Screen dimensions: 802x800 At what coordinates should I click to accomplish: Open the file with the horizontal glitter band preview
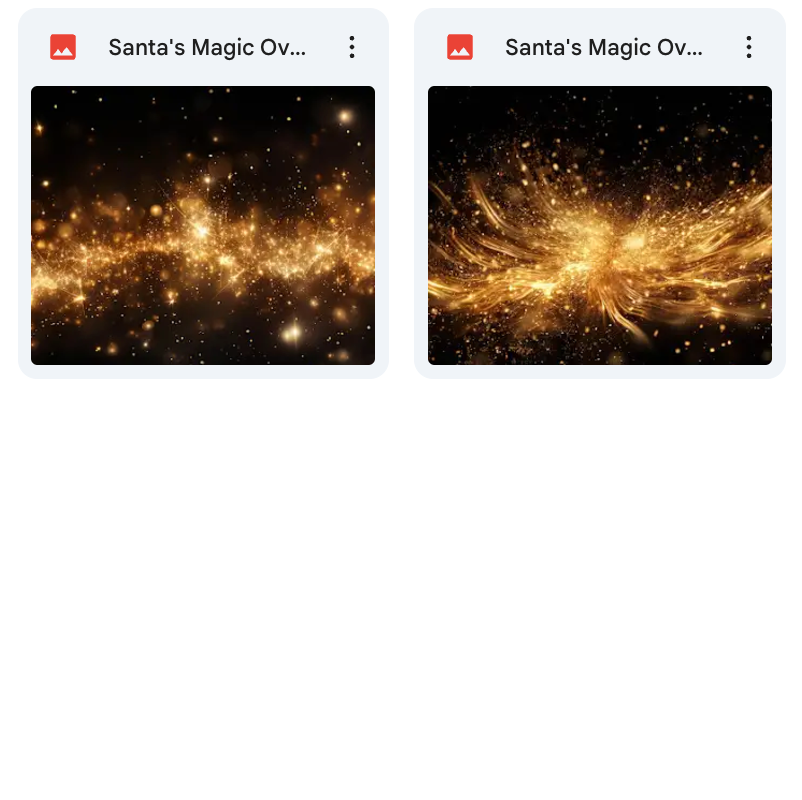point(203,225)
